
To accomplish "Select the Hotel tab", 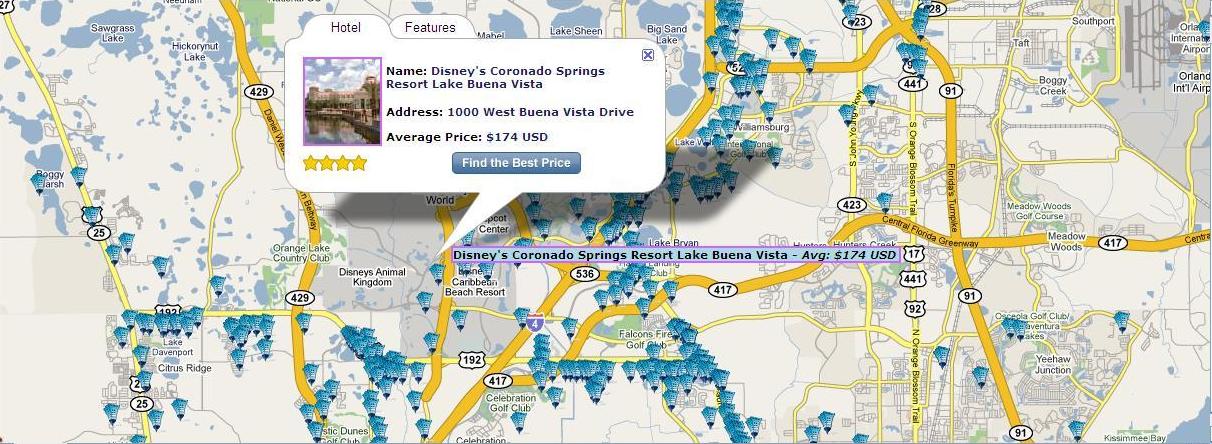I will click(x=345, y=28).
